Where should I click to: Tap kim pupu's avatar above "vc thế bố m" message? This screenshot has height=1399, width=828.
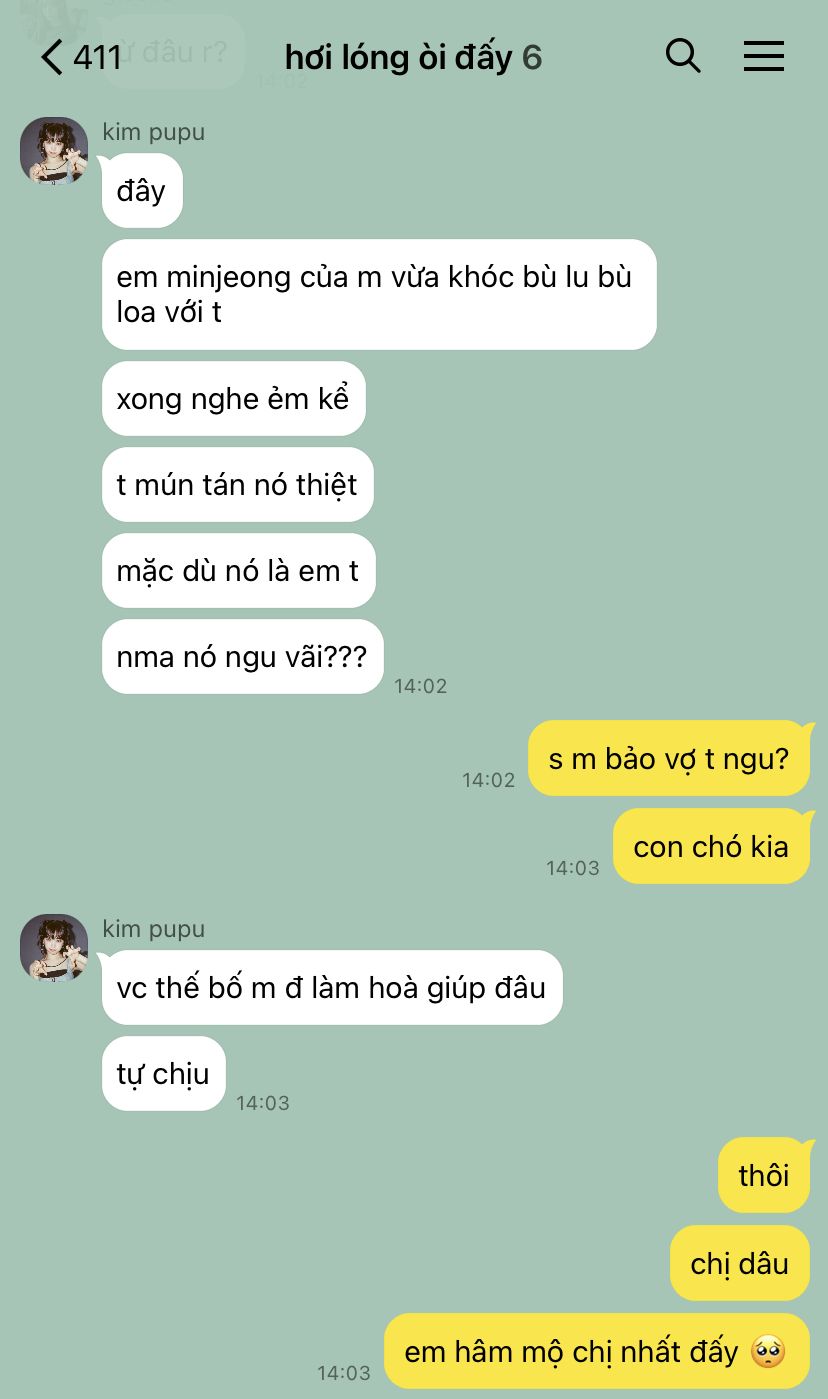tap(54, 948)
